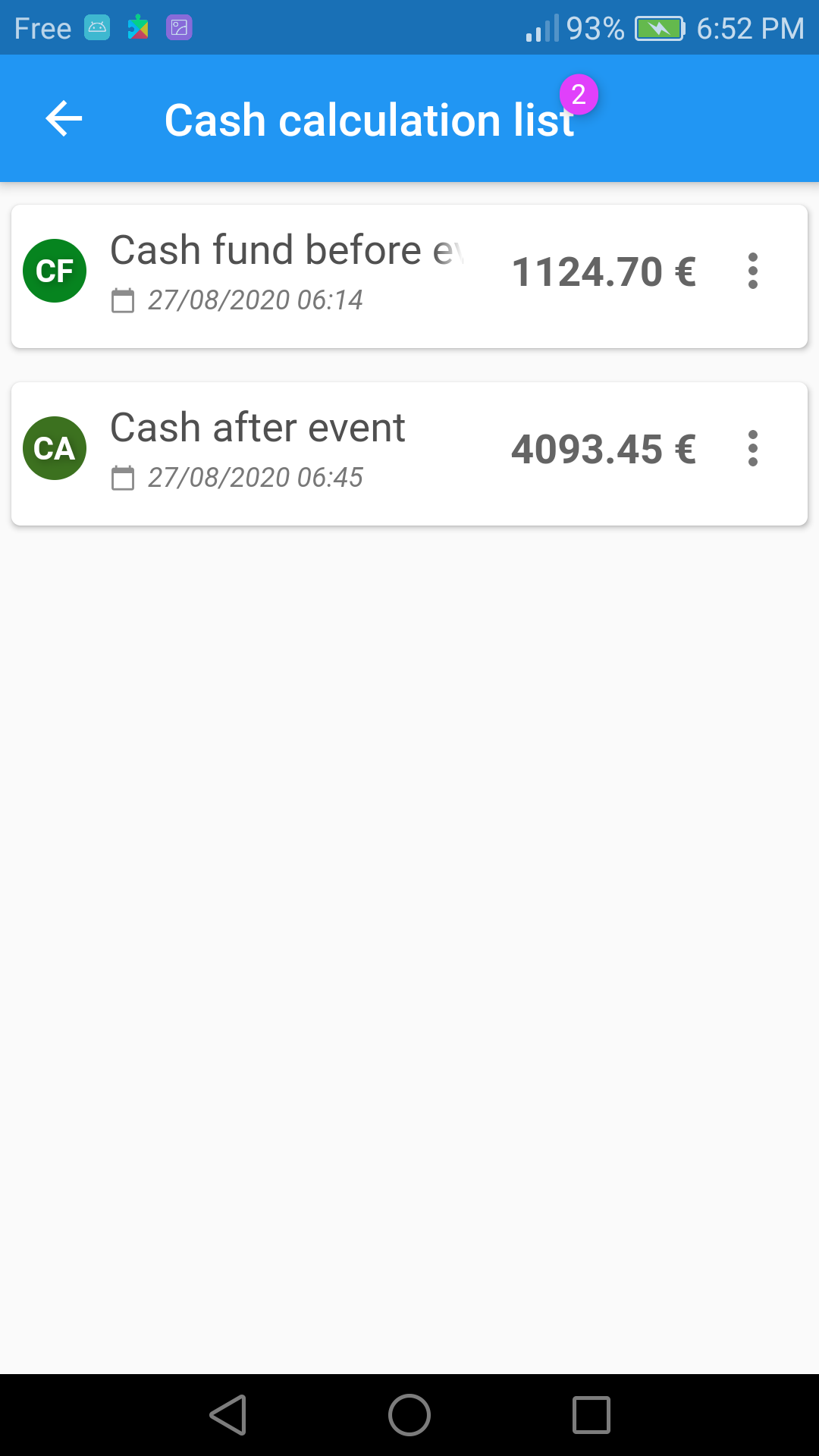The width and height of the screenshot is (819, 1456).
Task: Go back using the app bar arrow
Action: point(64,119)
